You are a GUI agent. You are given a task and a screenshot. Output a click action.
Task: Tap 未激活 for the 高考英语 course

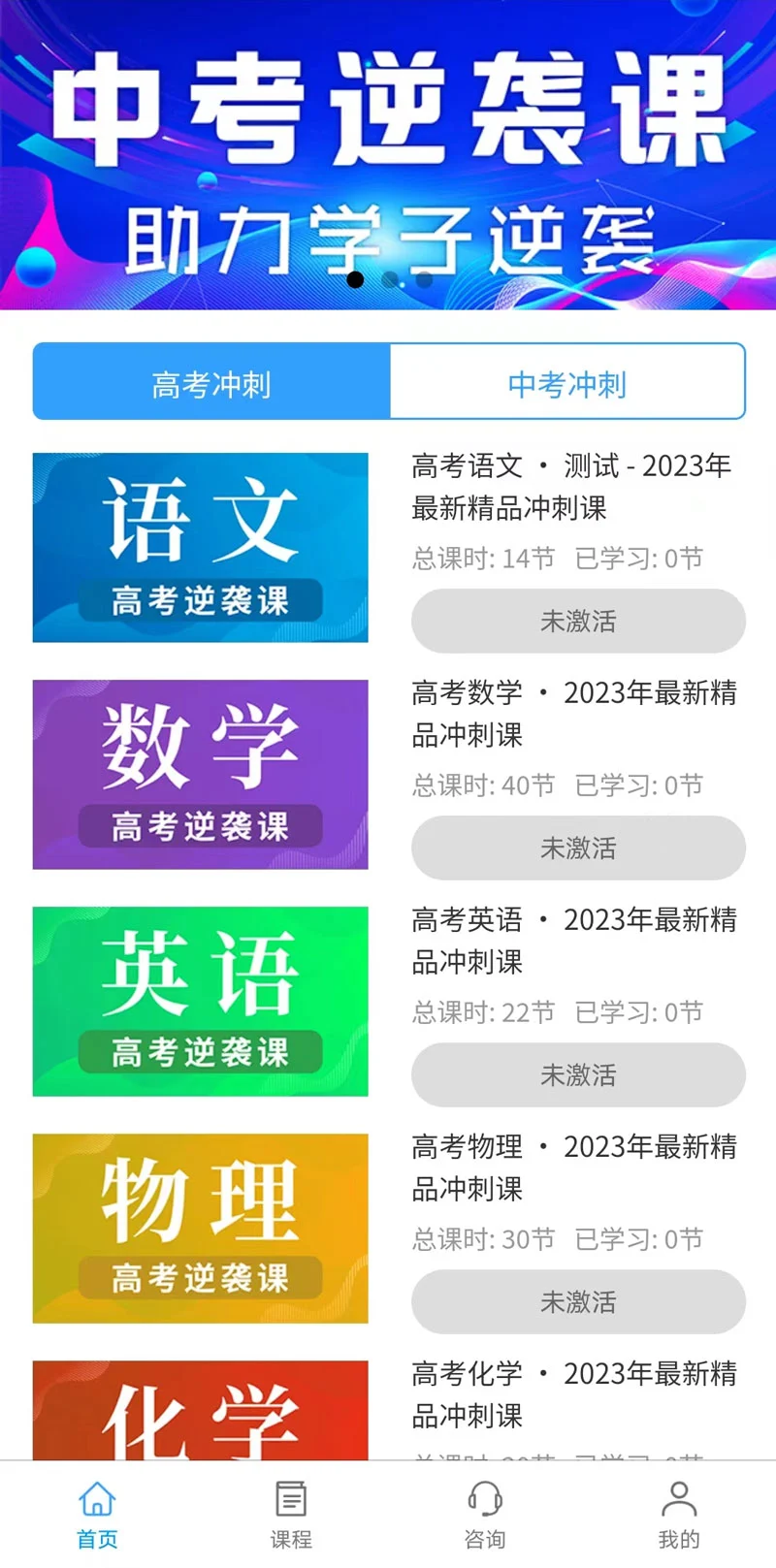click(578, 1074)
